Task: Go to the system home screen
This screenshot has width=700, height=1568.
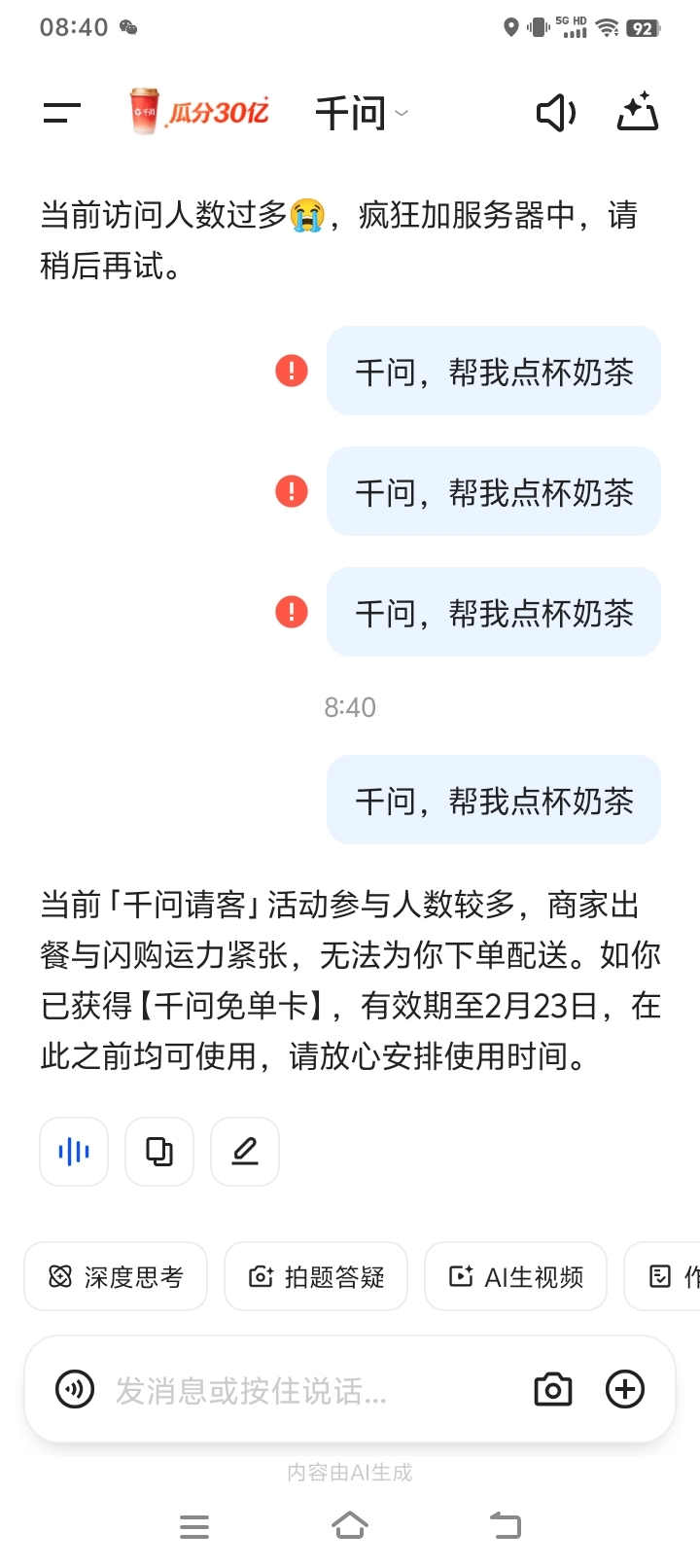Action: (x=350, y=1526)
